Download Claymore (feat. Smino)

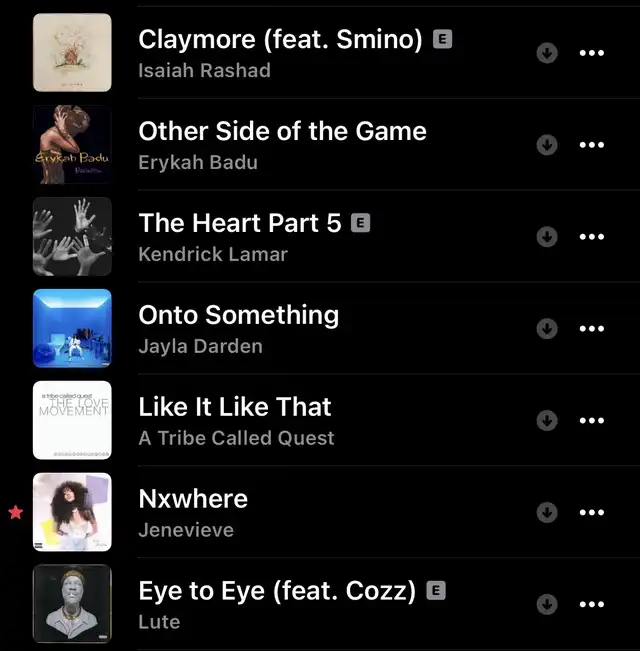pos(547,53)
